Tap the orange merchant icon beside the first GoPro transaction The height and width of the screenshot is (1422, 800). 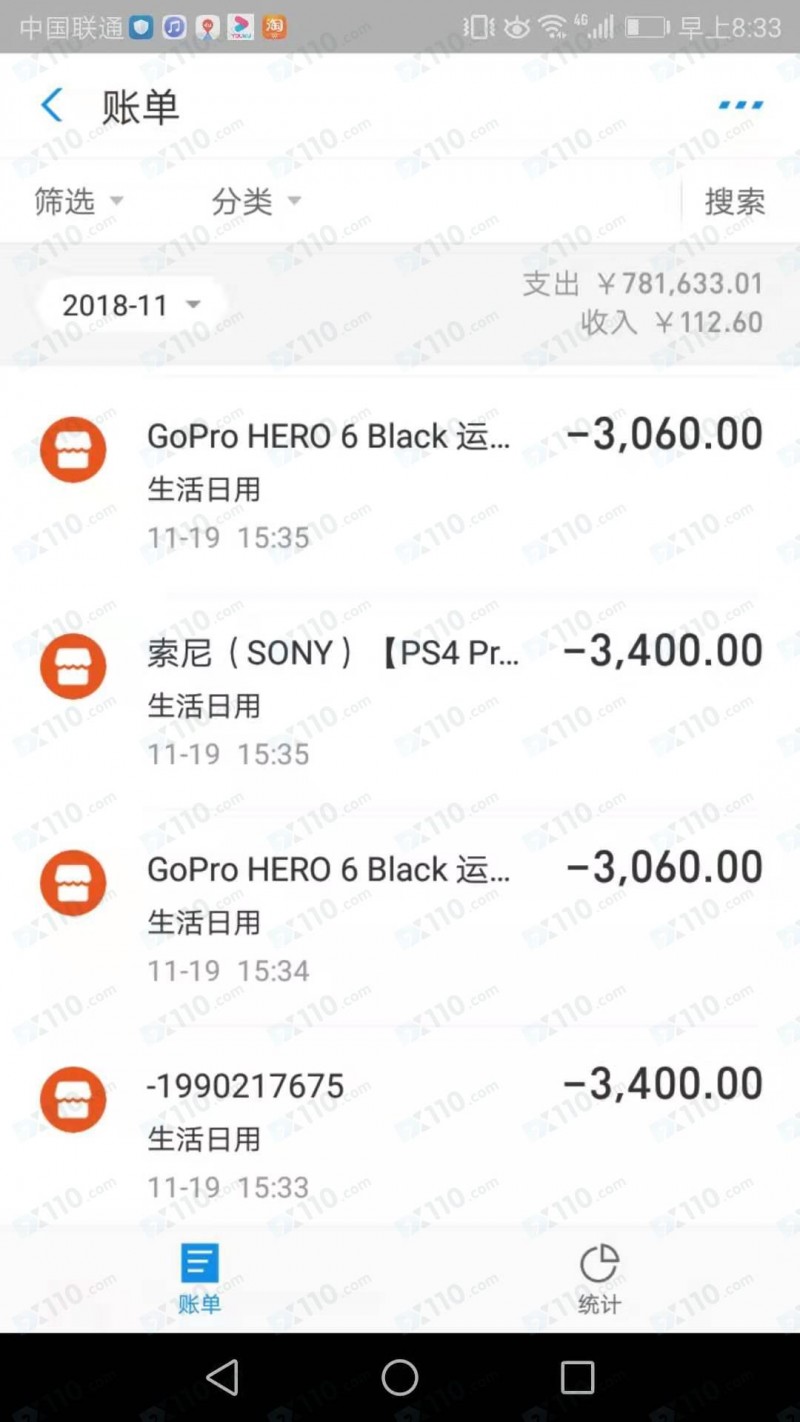pyautogui.click(x=73, y=449)
